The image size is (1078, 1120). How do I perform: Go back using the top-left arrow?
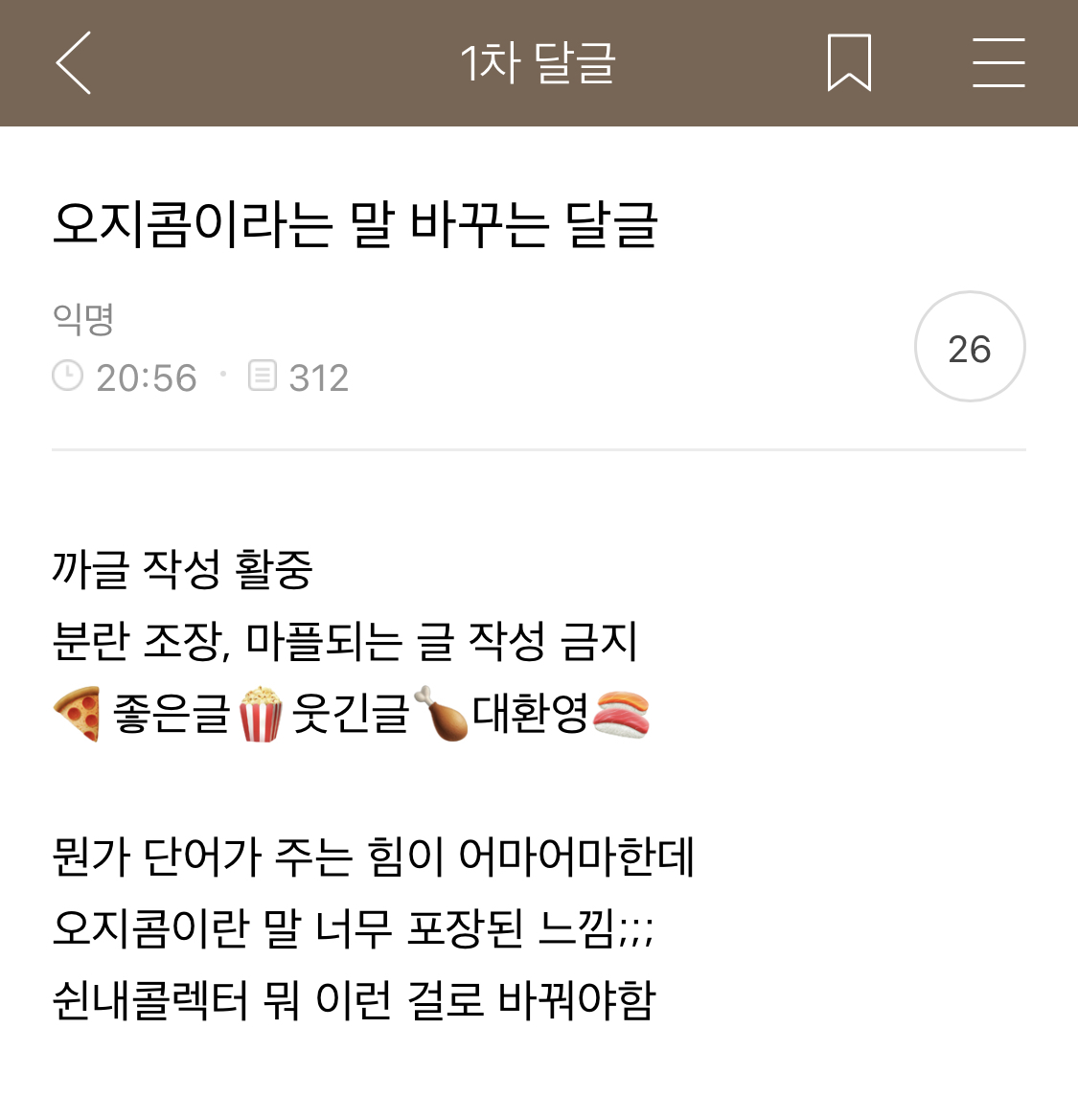[74, 63]
